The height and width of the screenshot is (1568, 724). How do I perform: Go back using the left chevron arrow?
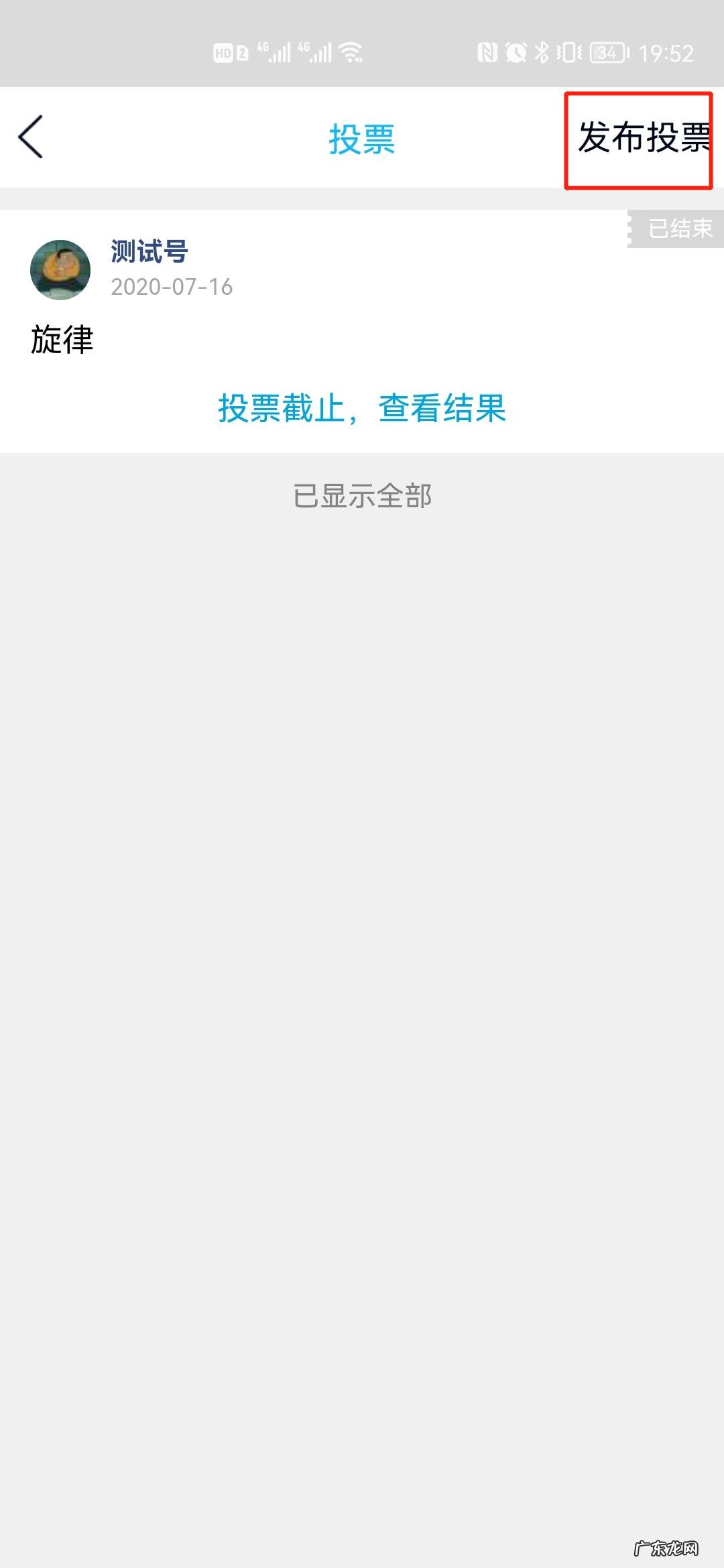pos(30,137)
